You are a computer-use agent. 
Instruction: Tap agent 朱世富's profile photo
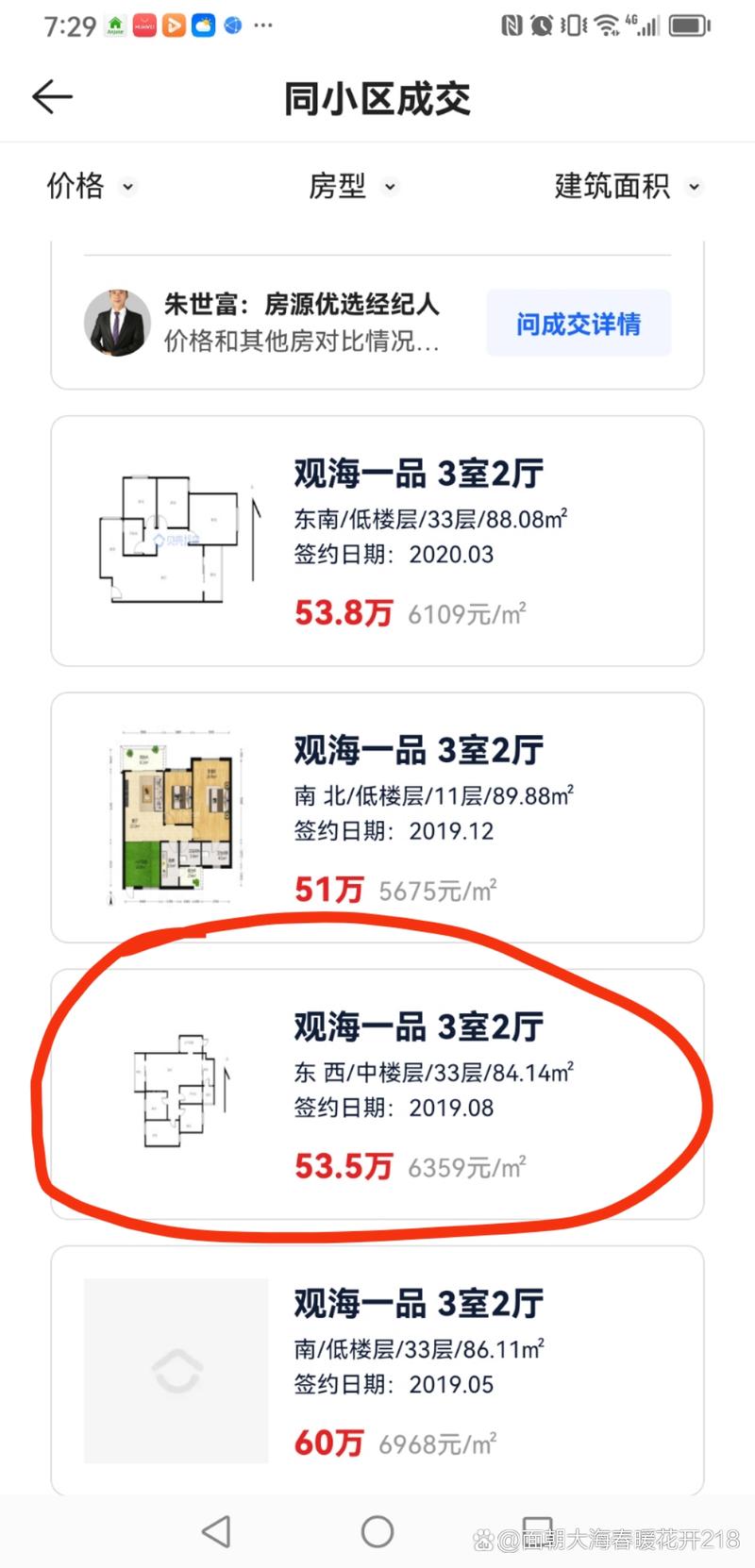(x=117, y=323)
